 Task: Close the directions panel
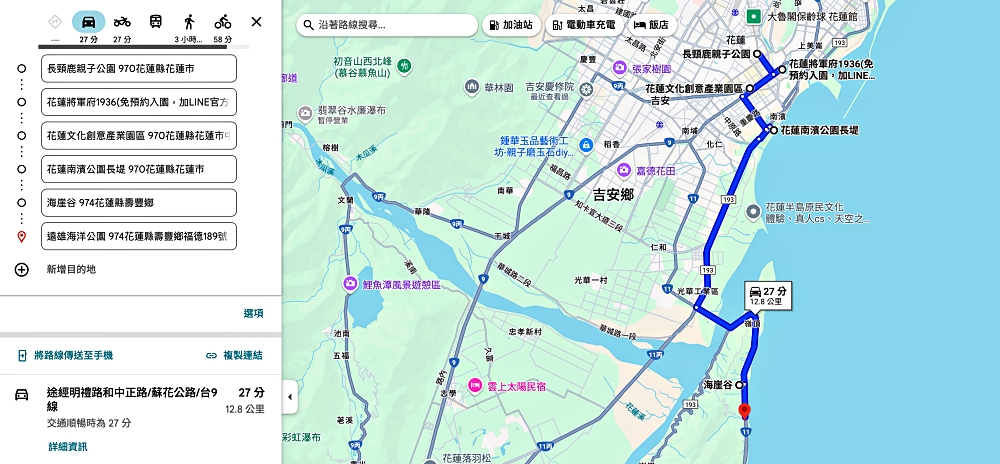(x=256, y=21)
